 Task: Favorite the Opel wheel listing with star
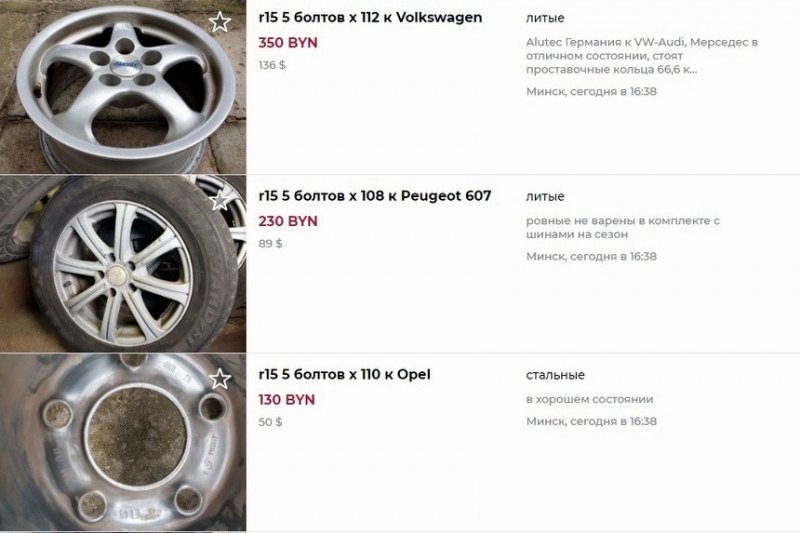click(x=220, y=379)
